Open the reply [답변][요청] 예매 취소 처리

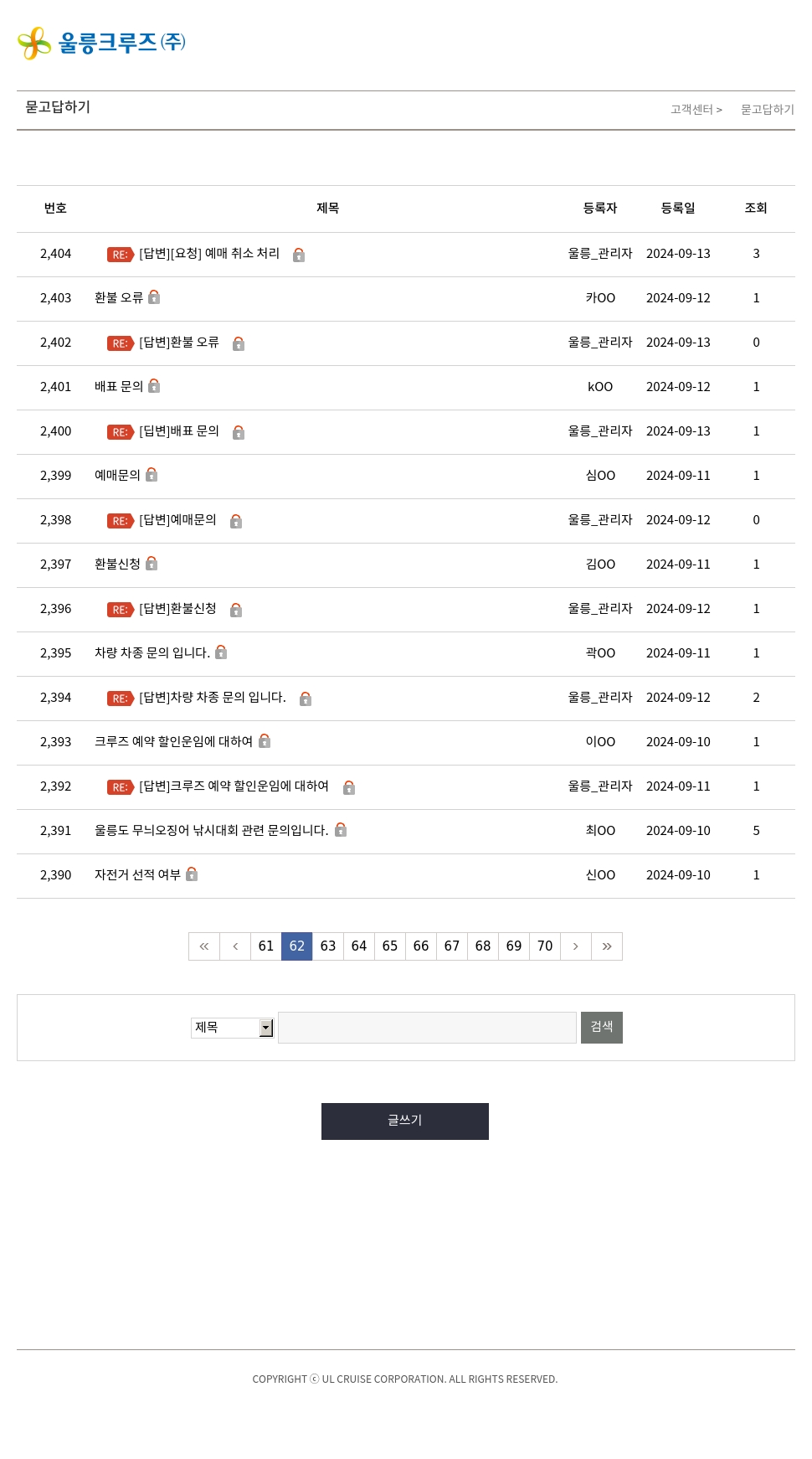coord(209,254)
